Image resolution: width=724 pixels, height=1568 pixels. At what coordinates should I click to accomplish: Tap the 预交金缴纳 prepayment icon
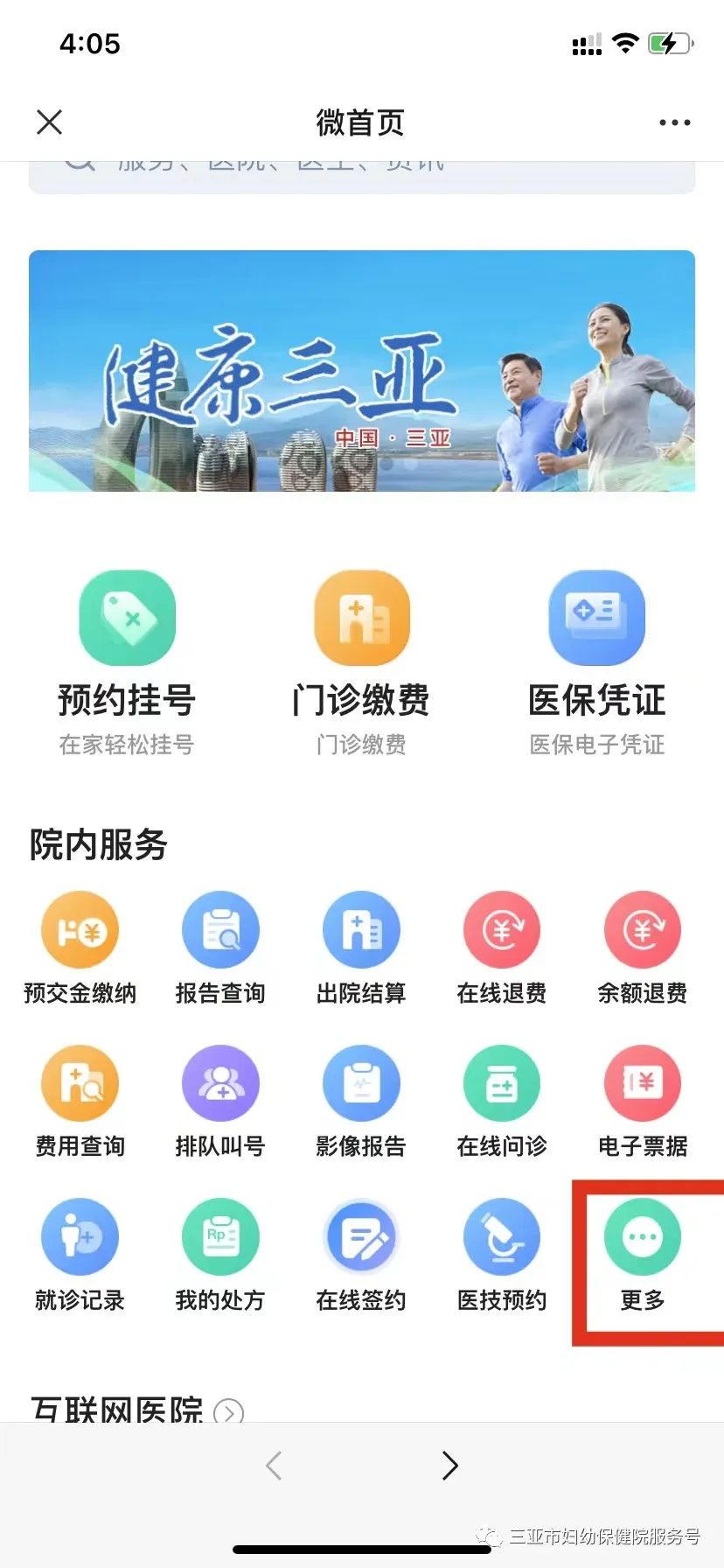tap(80, 929)
